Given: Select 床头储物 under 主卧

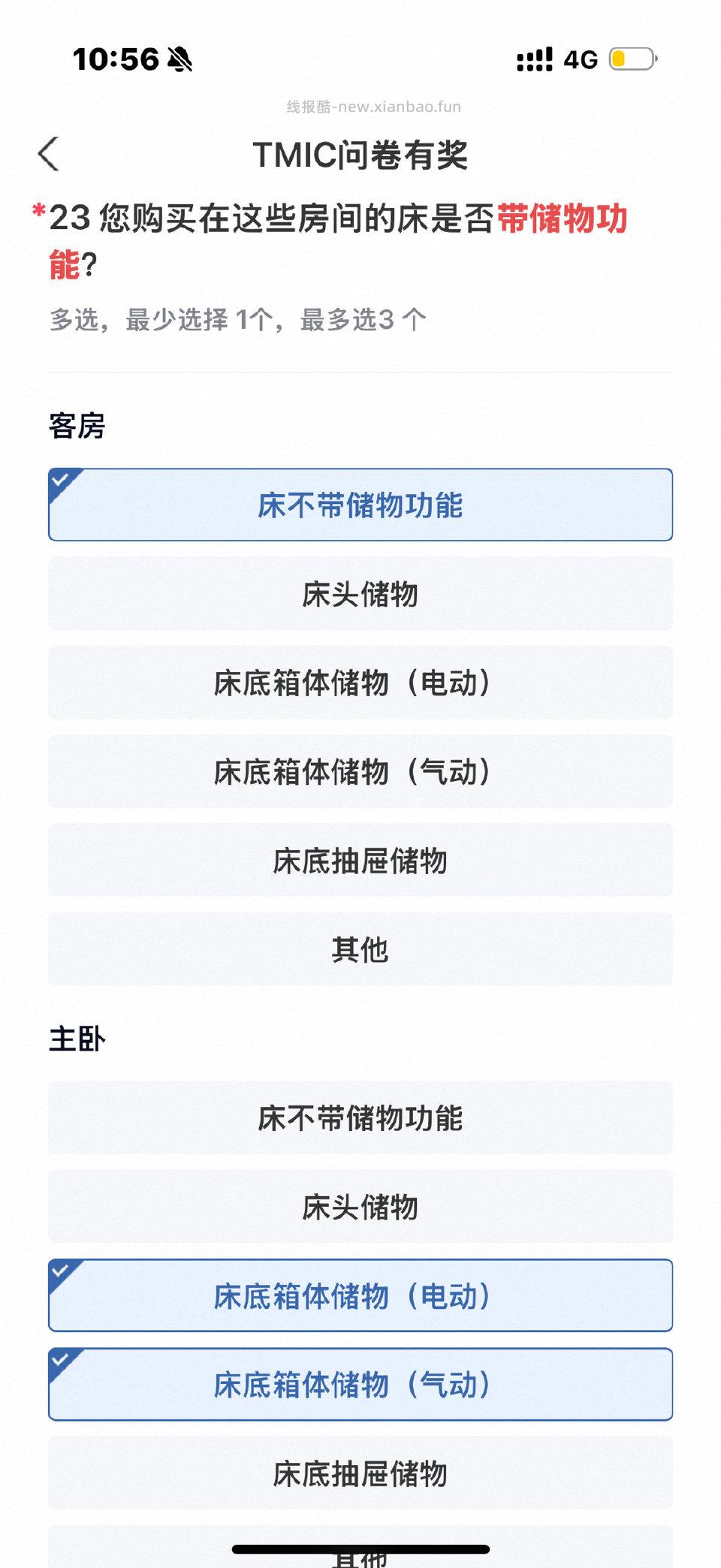Looking at the screenshot, I should tap(360, 1207).
